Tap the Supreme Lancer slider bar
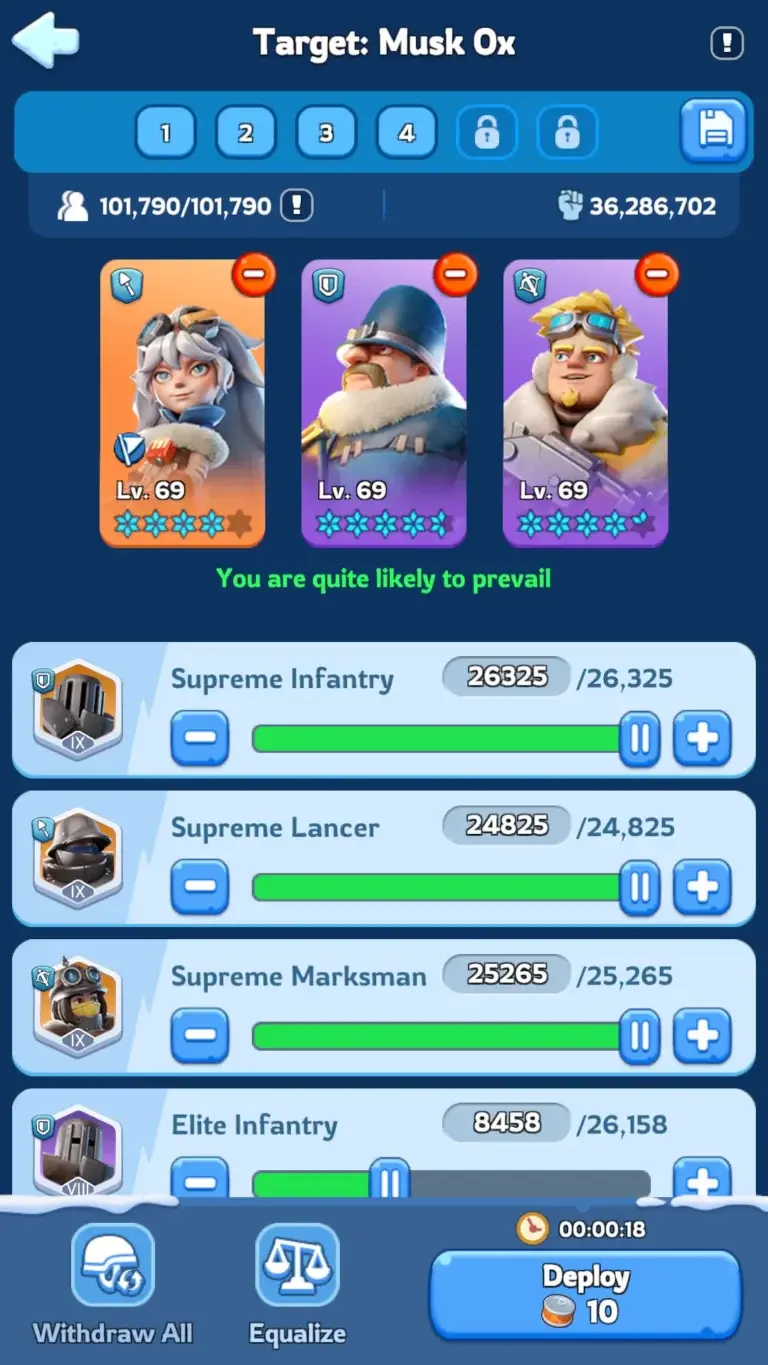This screenshot has width=768, height=1365. (x=440, y=887)
